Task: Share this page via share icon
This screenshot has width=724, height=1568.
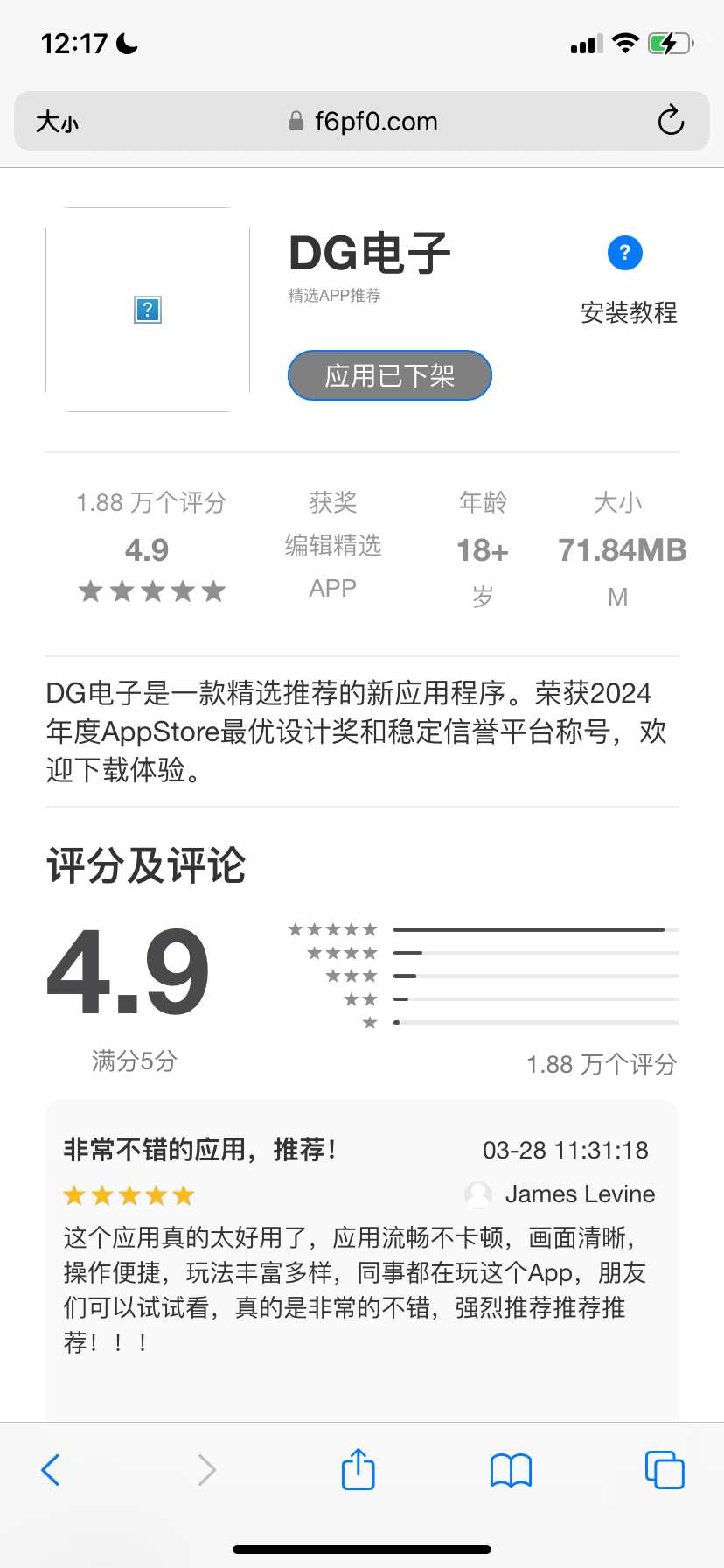Action: [359, 1469]
